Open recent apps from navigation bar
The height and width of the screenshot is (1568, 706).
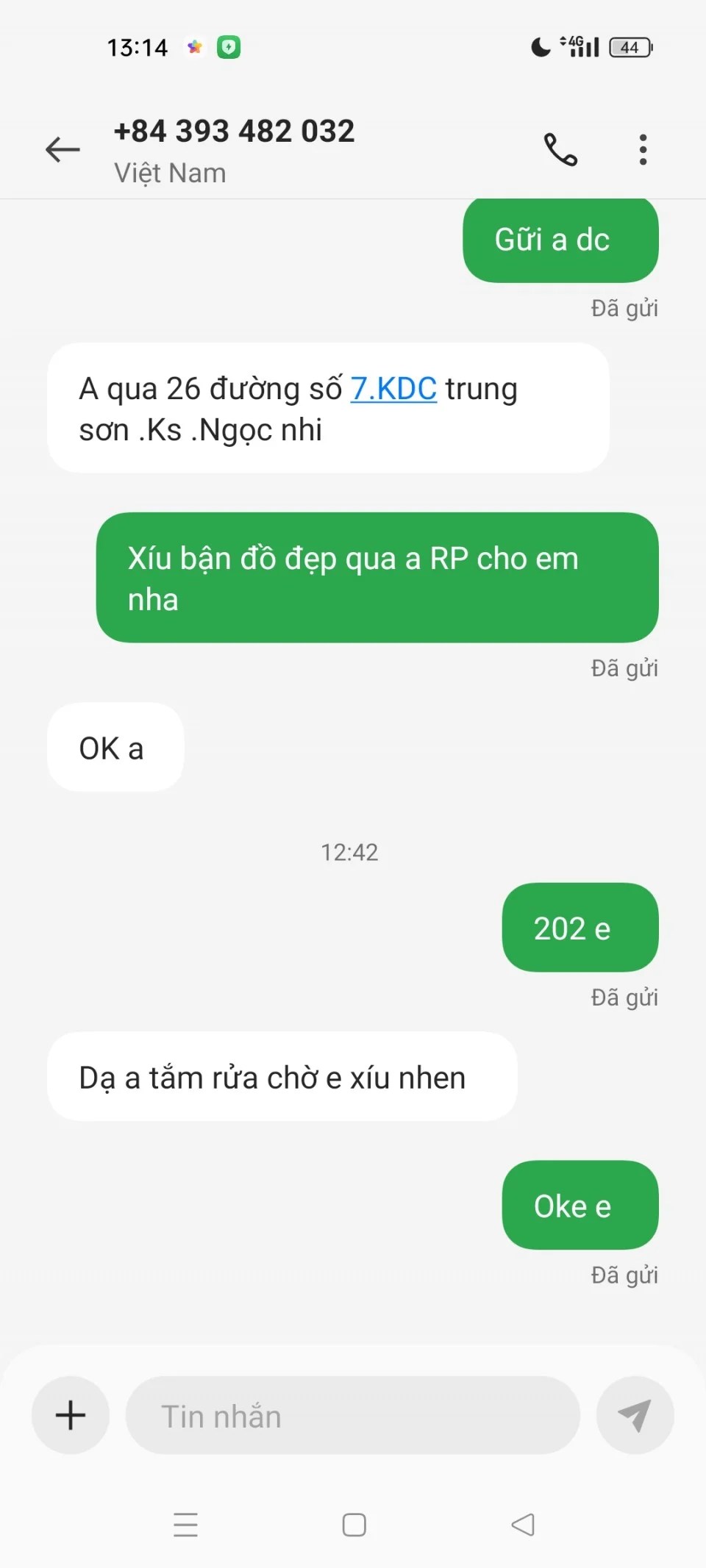pos(185,1525)
